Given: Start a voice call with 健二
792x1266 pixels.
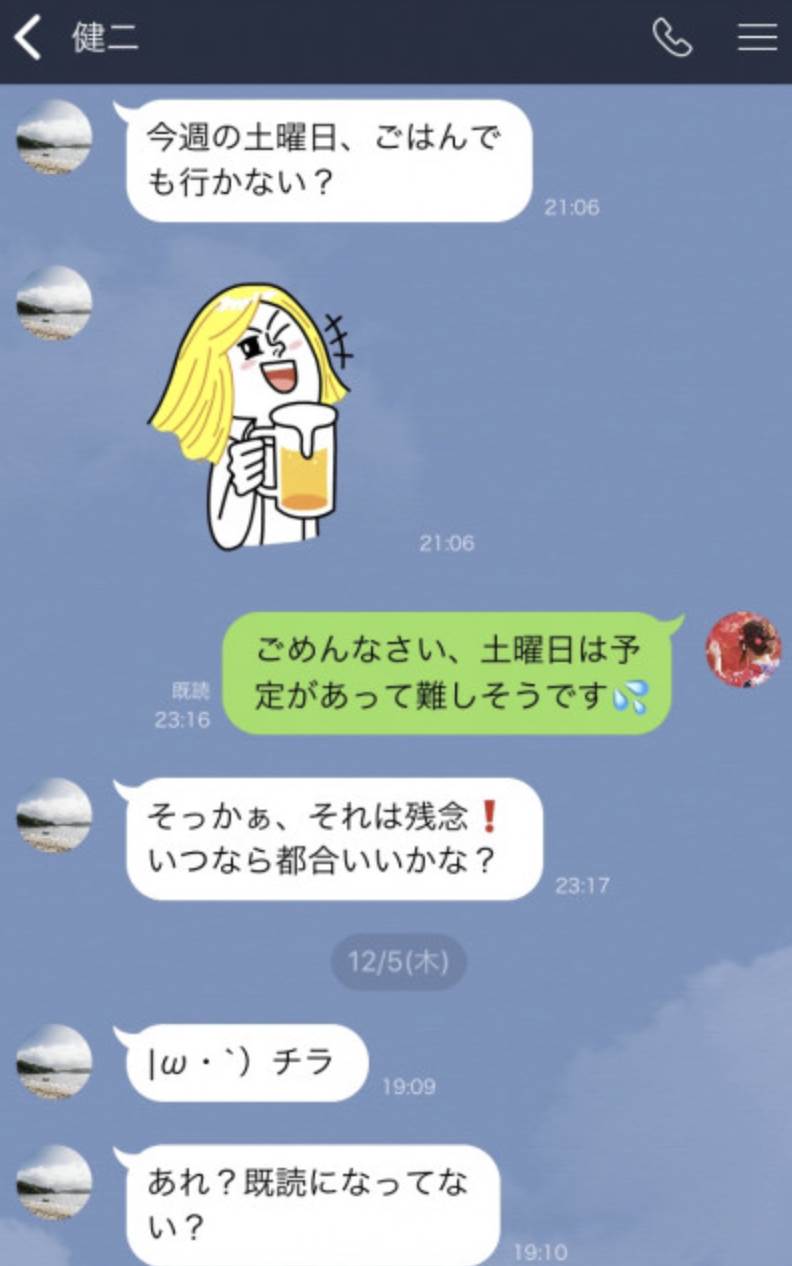Looking at the screenshot, I should [672, 38].
